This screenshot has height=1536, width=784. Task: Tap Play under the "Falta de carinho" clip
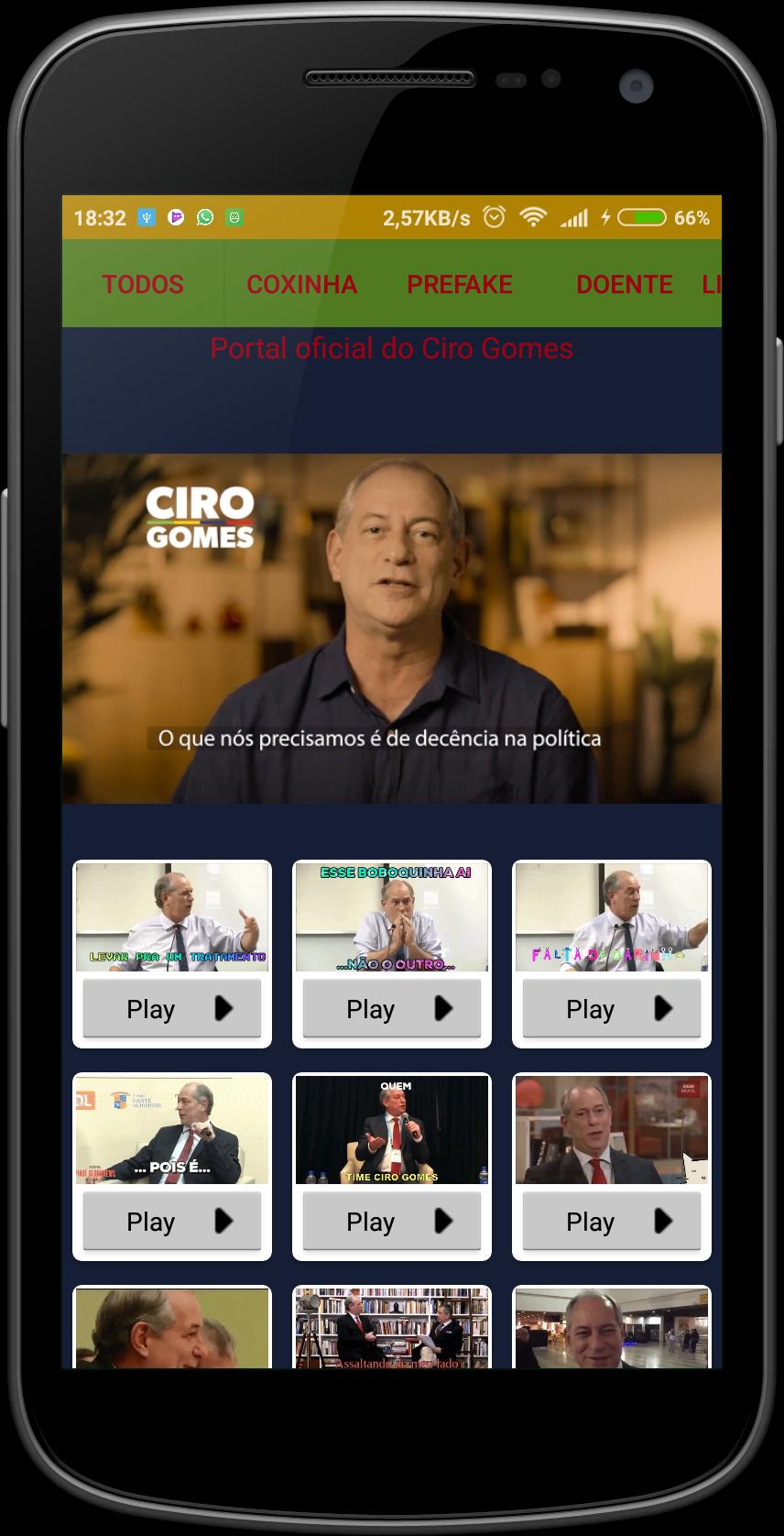click(x=612, y=1008)
